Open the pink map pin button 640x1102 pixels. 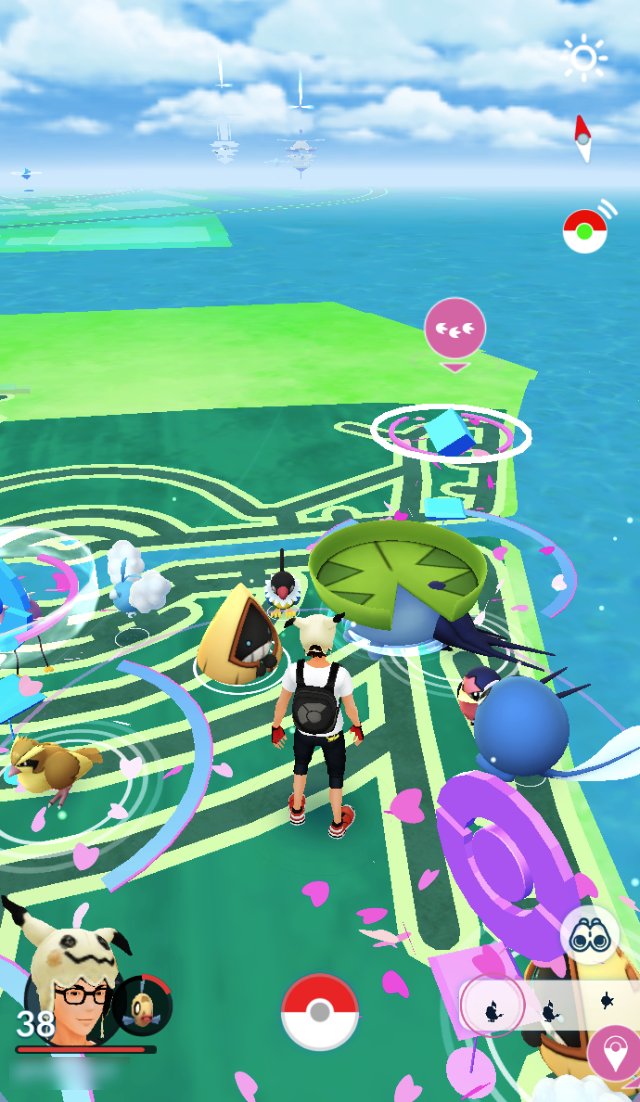613,1051
